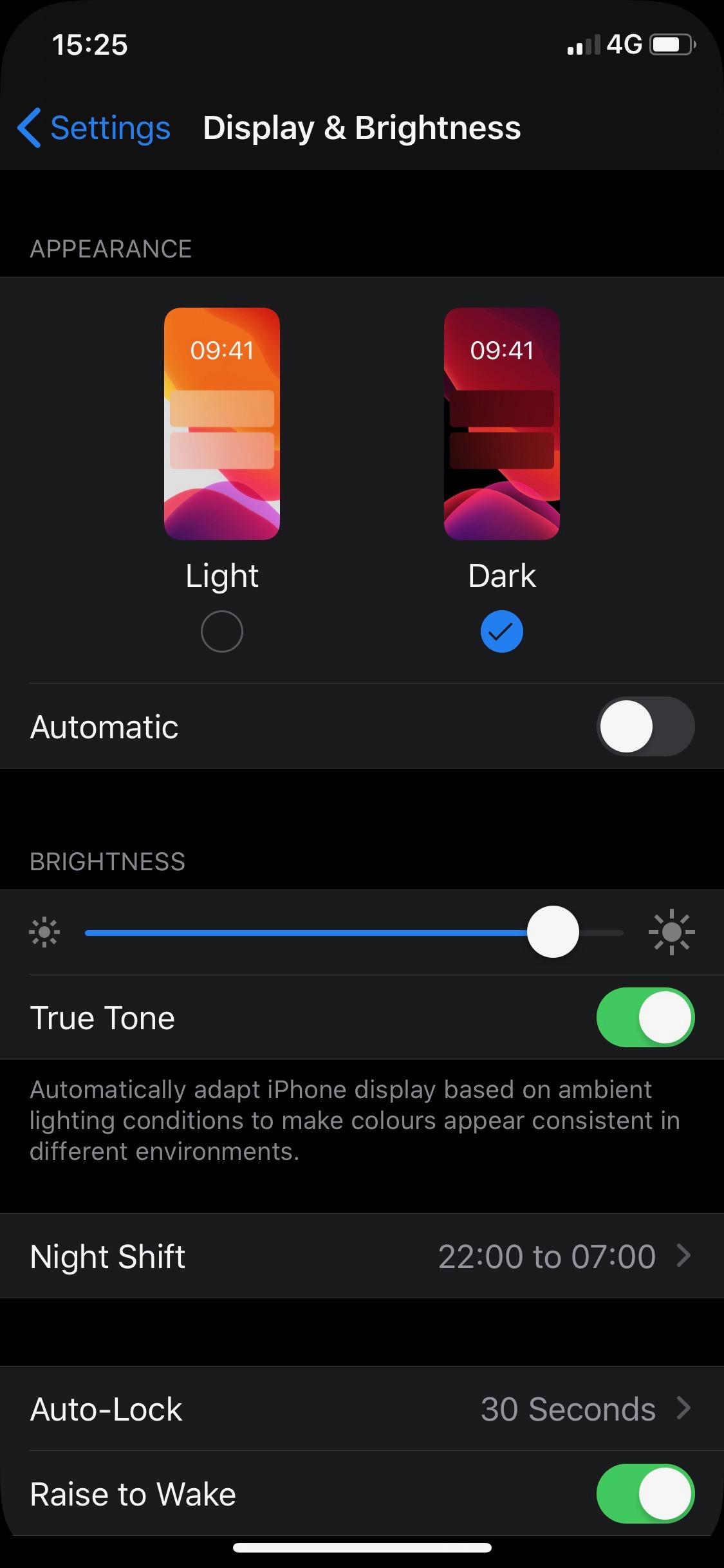
Task: Open Auto-Lock options
Action: [362, 1408]
